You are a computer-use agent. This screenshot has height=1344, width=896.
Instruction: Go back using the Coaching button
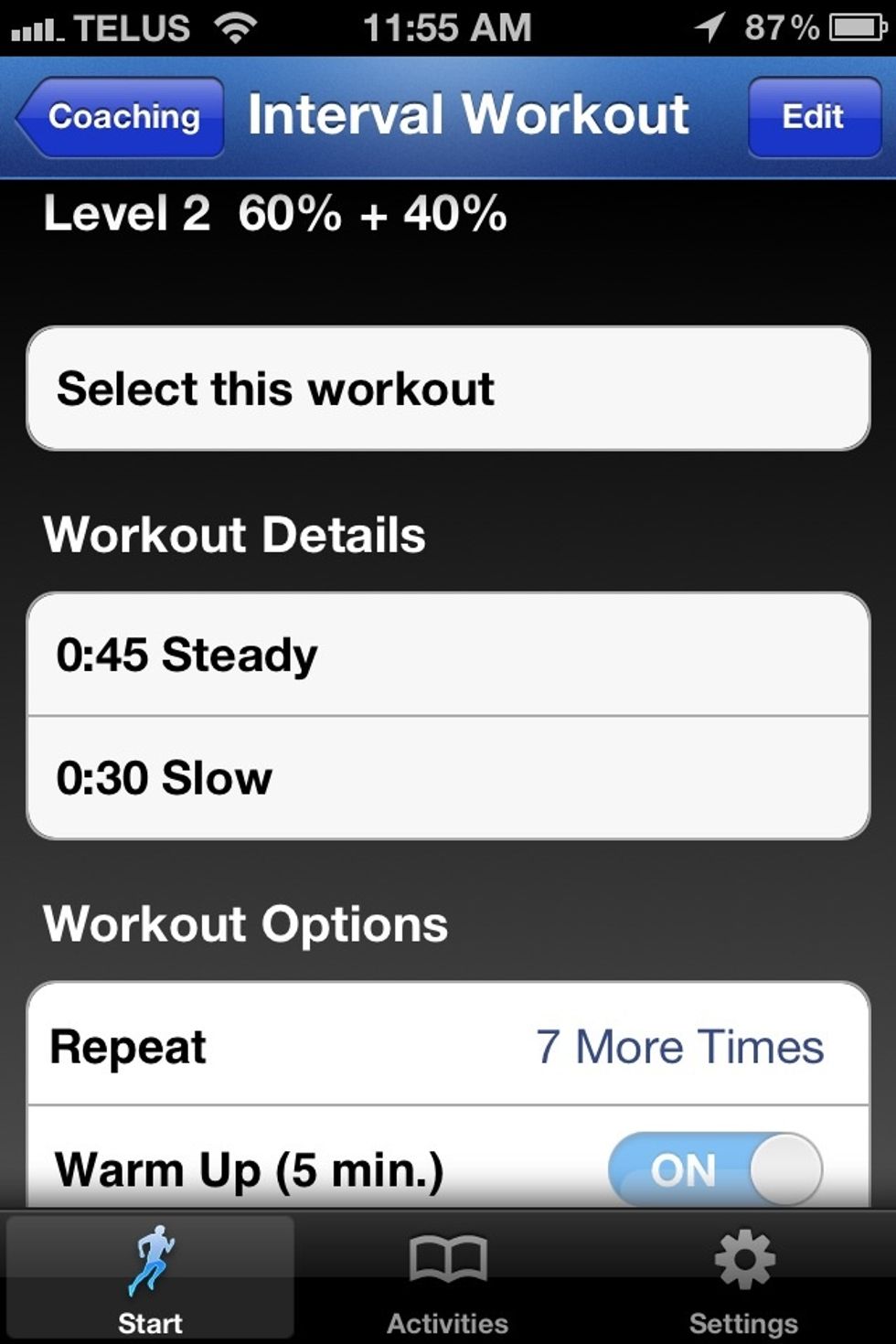119,116
